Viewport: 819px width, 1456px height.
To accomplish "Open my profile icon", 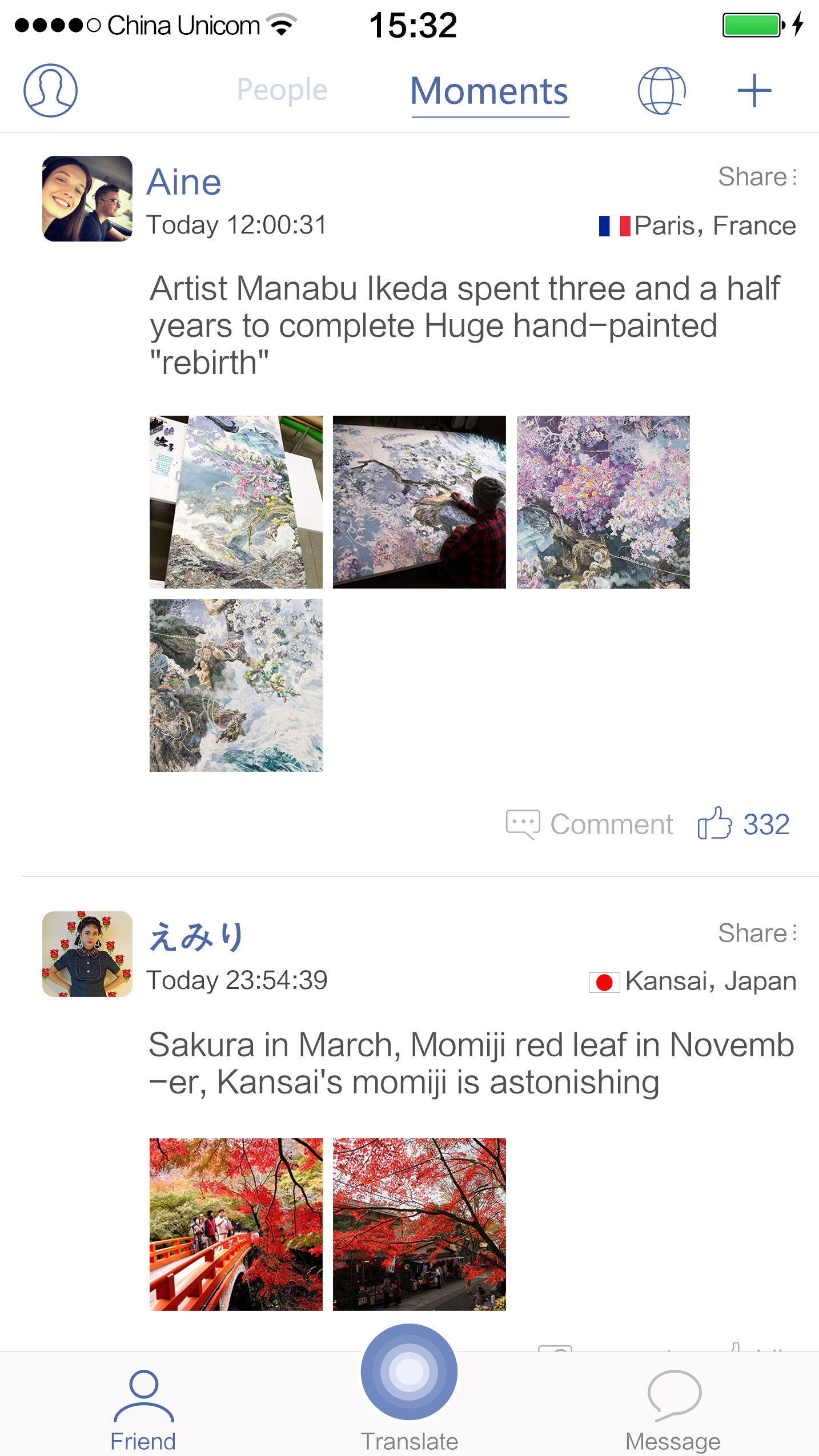I will (x=50, y=90).
